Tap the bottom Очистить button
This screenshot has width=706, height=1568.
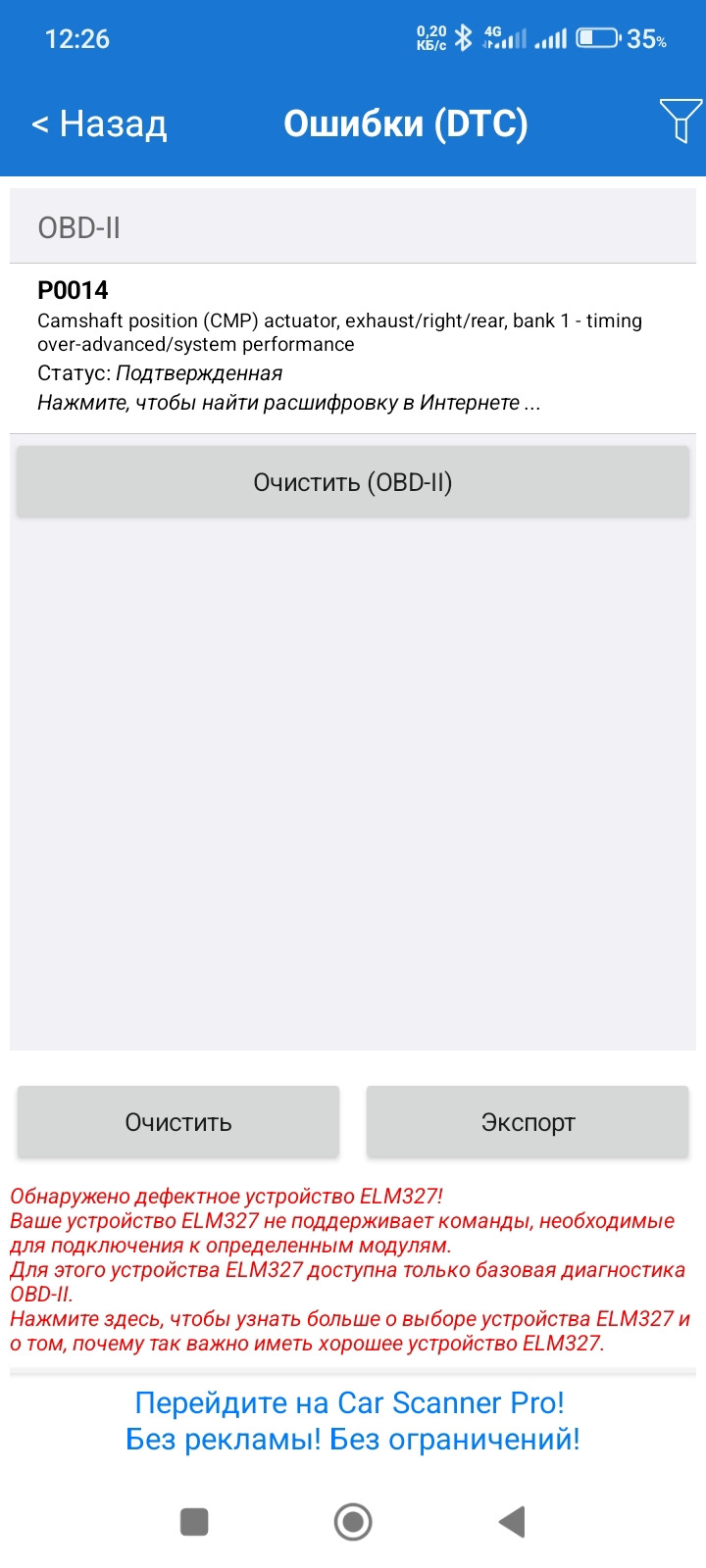178,1122
